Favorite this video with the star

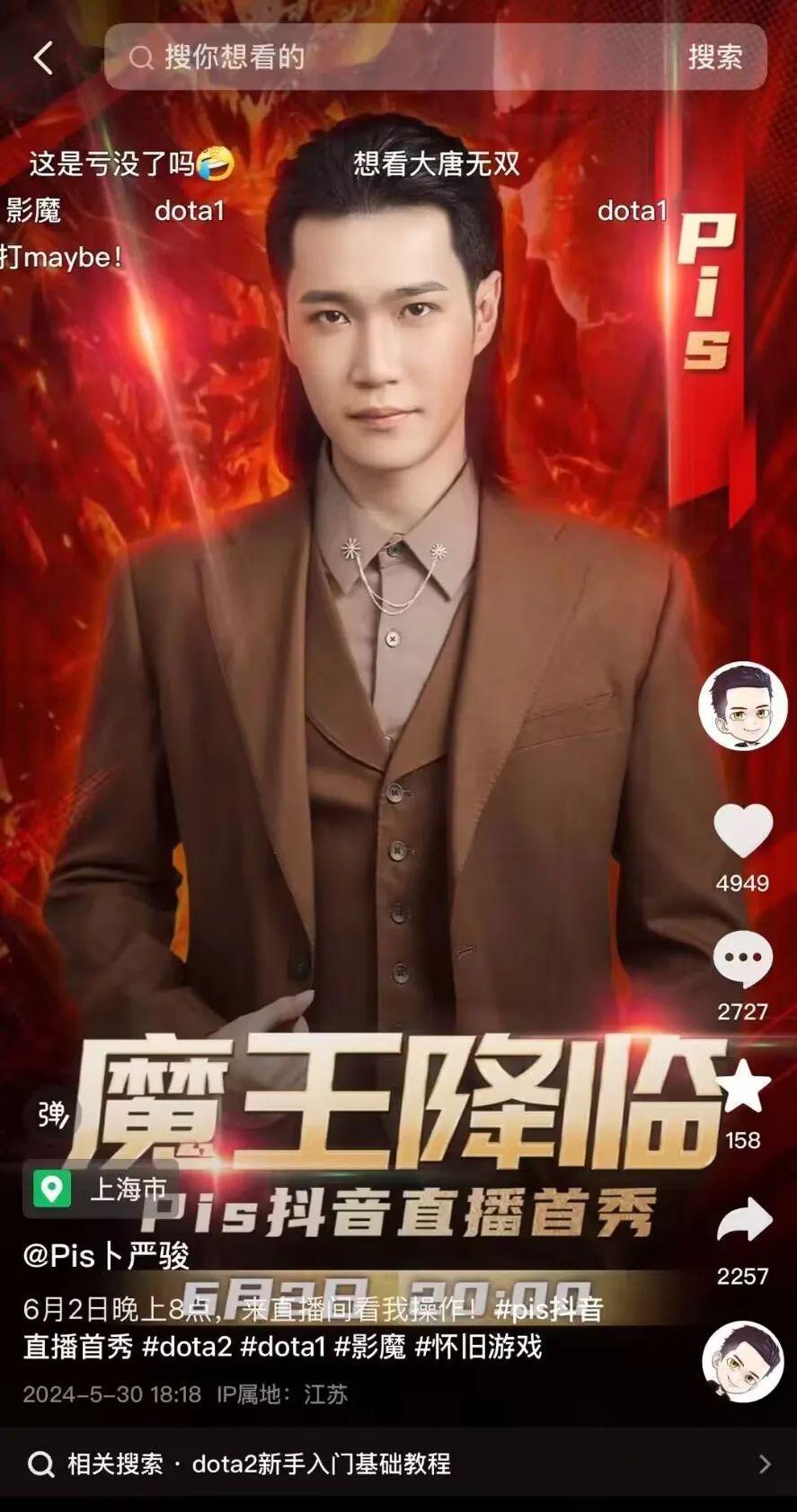click(743, 1087)
